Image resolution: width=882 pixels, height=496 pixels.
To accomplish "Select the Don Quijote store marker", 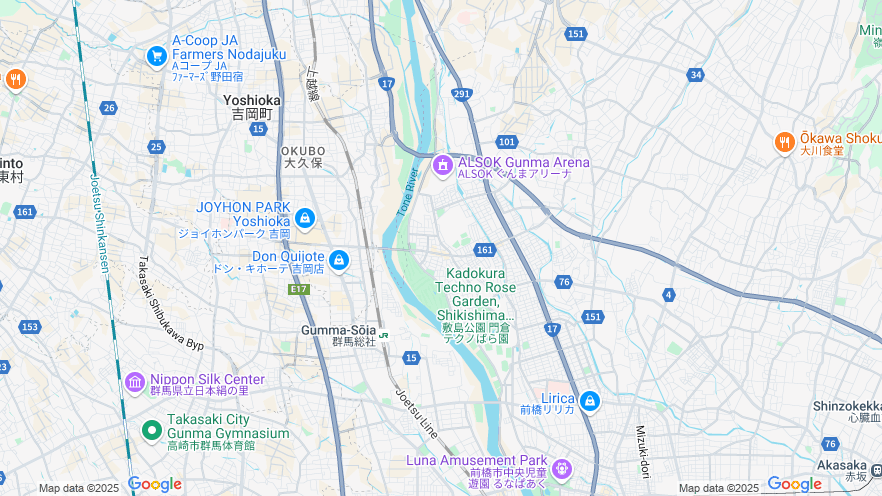I will [x=339, y=261].
